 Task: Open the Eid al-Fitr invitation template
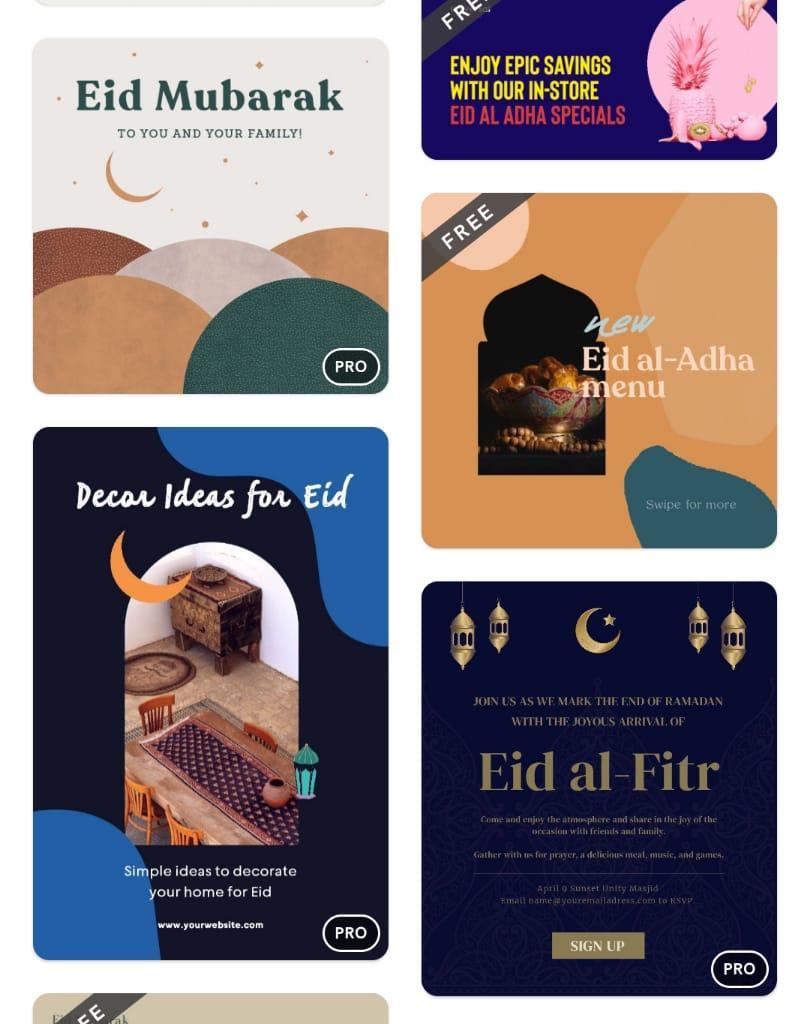pyautogui.click(x=598, y=787)
